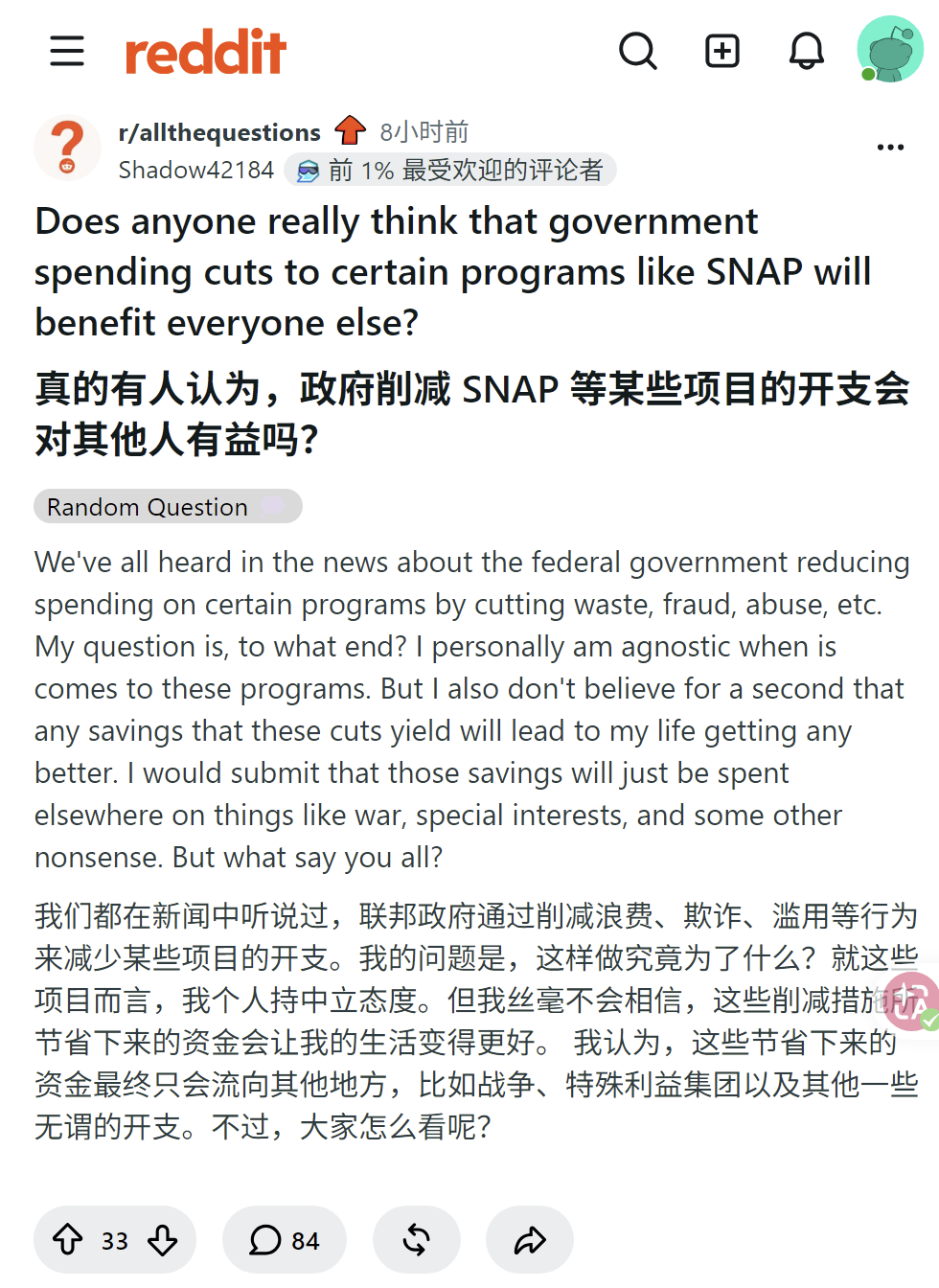The height and width of the screenshot is (1288, 939).
Task: Visit the r/allthequestions community
Action: [219, 132]
